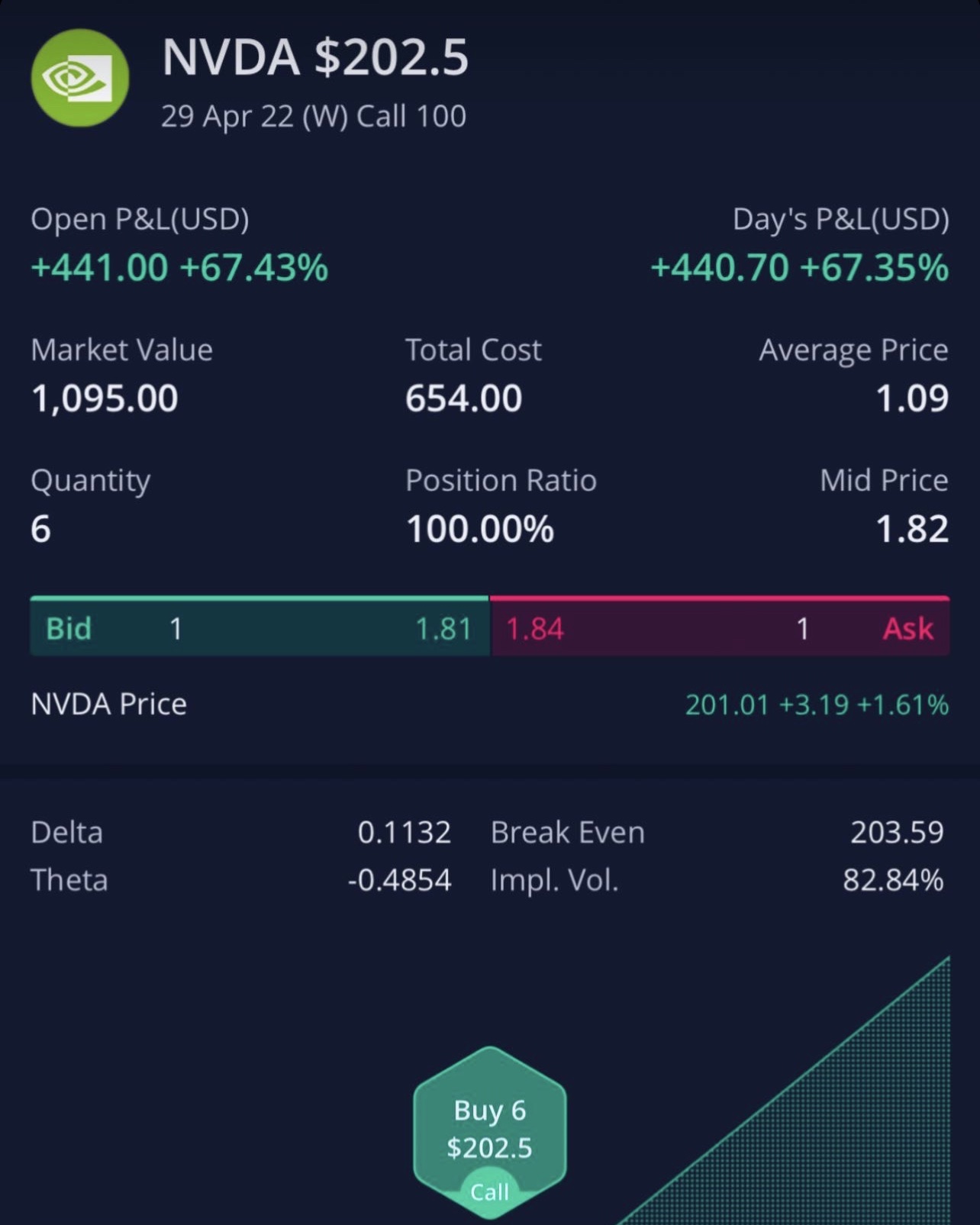
Task: Tap the Ask price 1.84
Action: coord(535,629)
